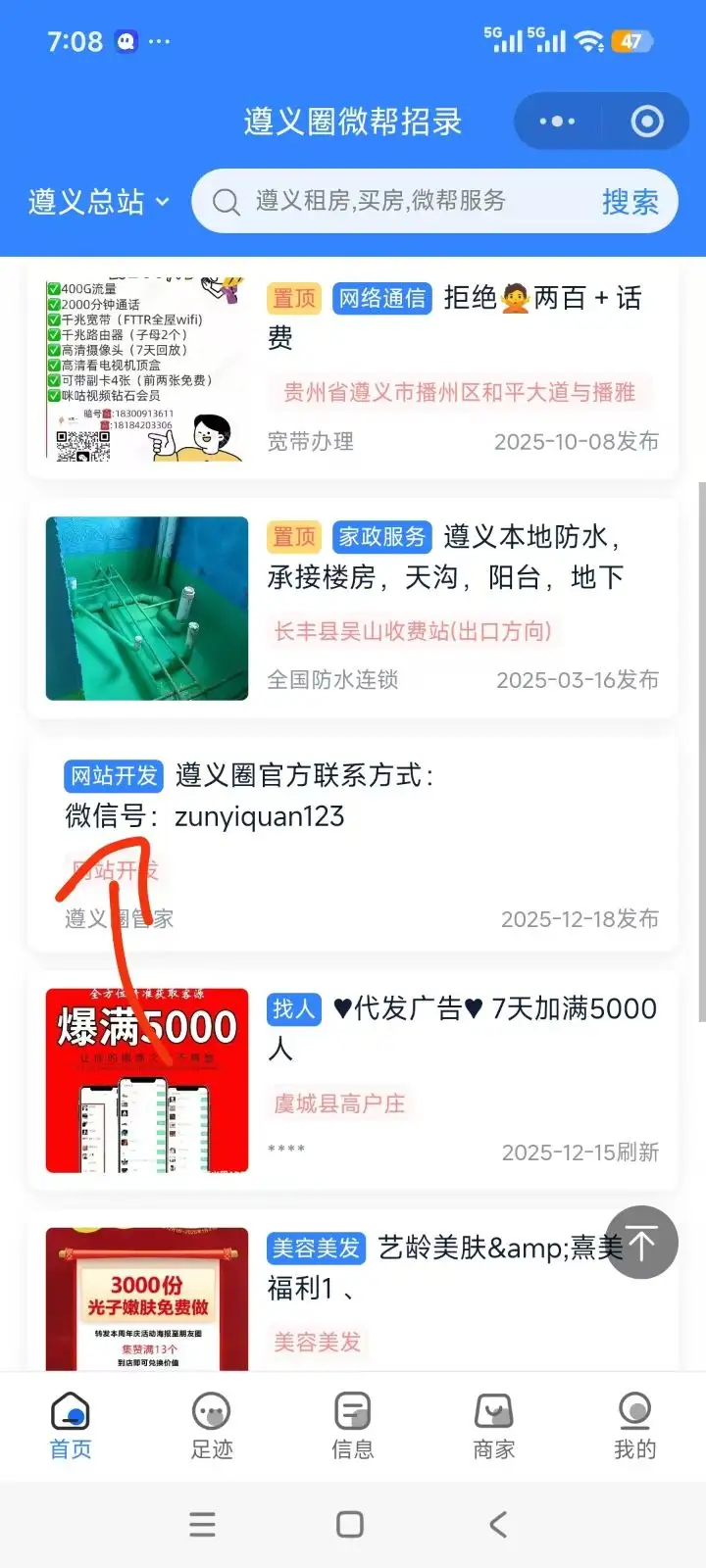Tap the 置顶 pinned tag on waterproofing post
The width and height of the screenshot is (706, 1568).
293,537
